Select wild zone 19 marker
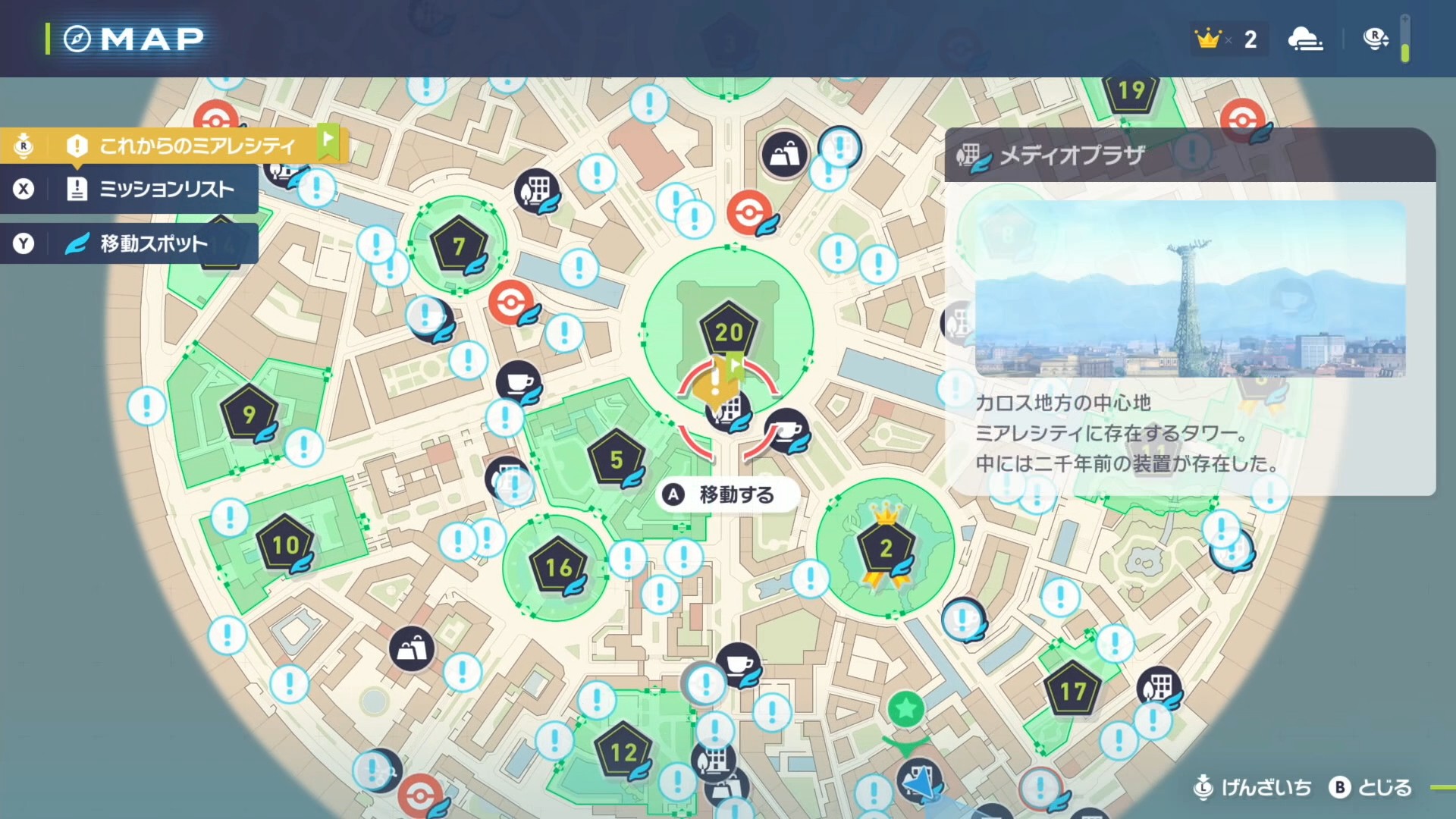The width and height of the screenshot is (1456, 819). pyautogui.click(x=1131, y=92)
